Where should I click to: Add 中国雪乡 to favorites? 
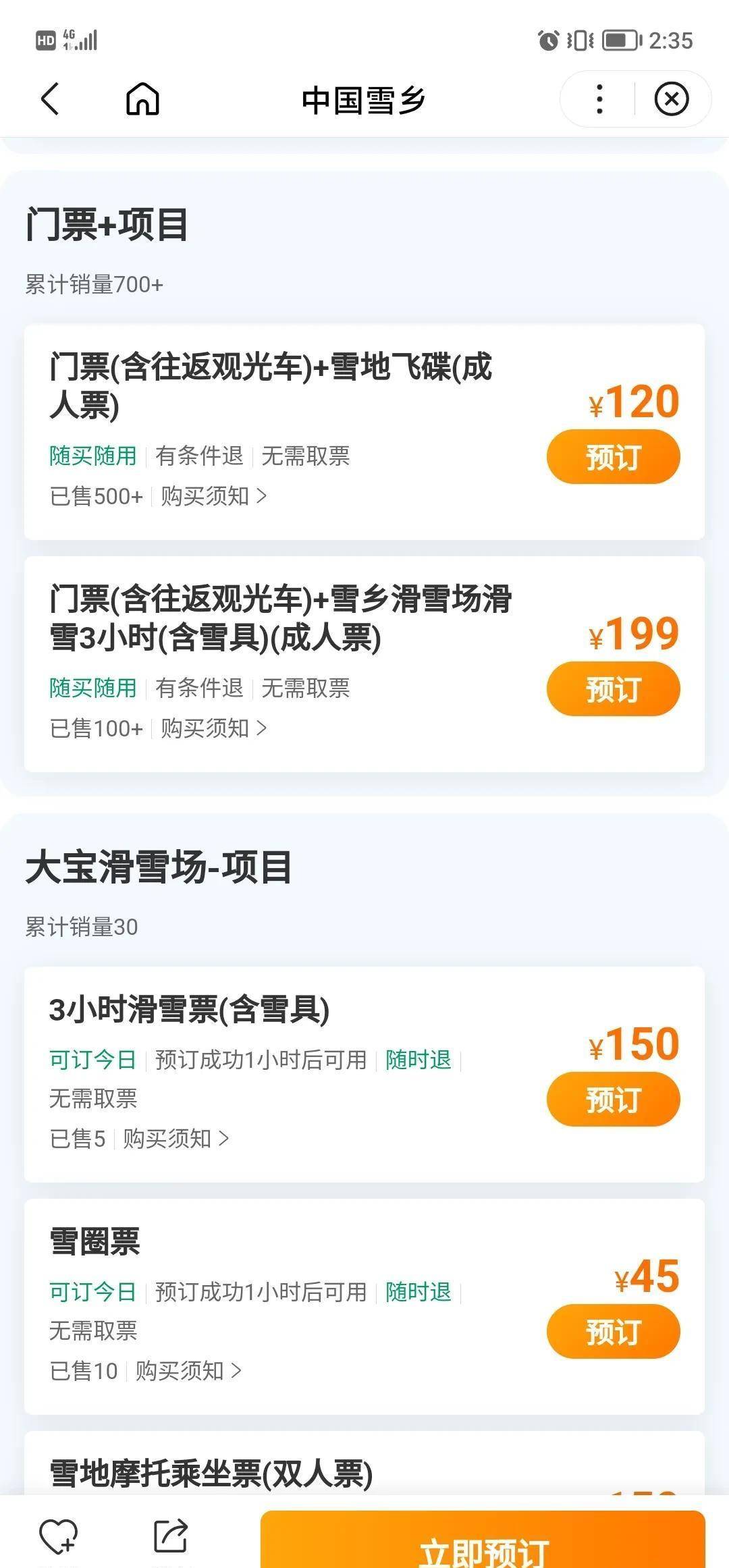pyautogui.click(x=59, y=1536)
